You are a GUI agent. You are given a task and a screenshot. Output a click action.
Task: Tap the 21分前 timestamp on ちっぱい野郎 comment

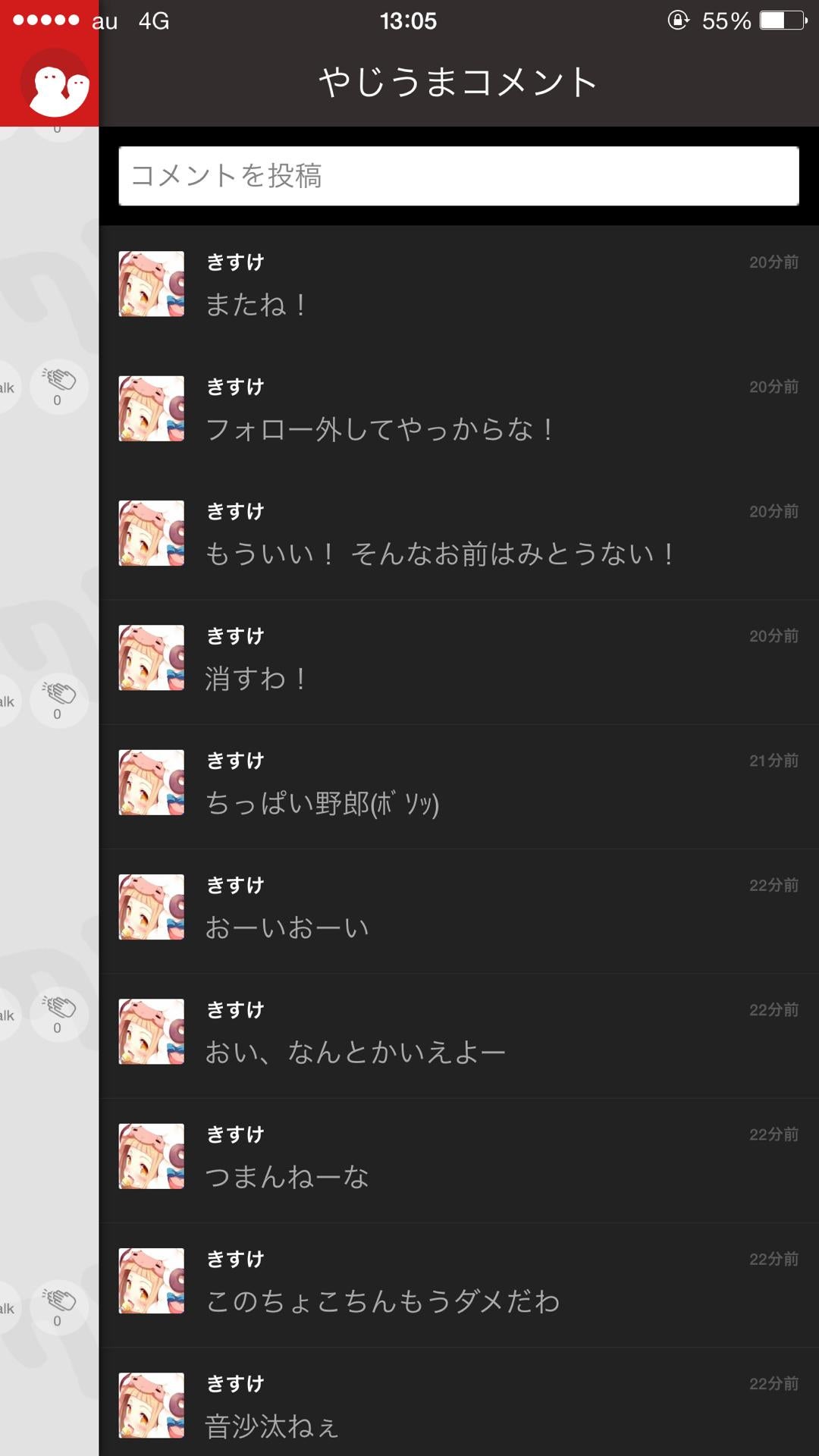click(x=775, y=761)
